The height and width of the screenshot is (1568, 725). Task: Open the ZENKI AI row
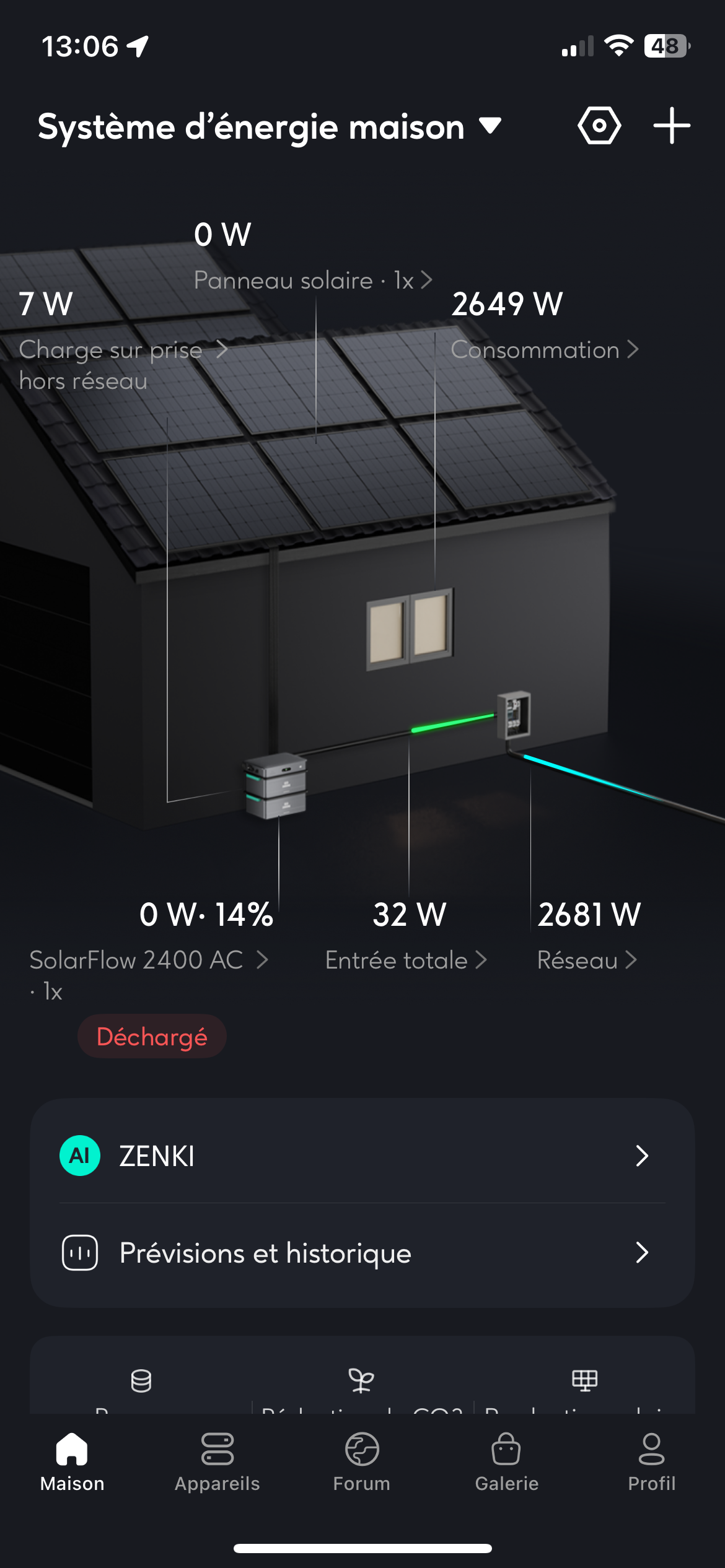(362, 1156)
